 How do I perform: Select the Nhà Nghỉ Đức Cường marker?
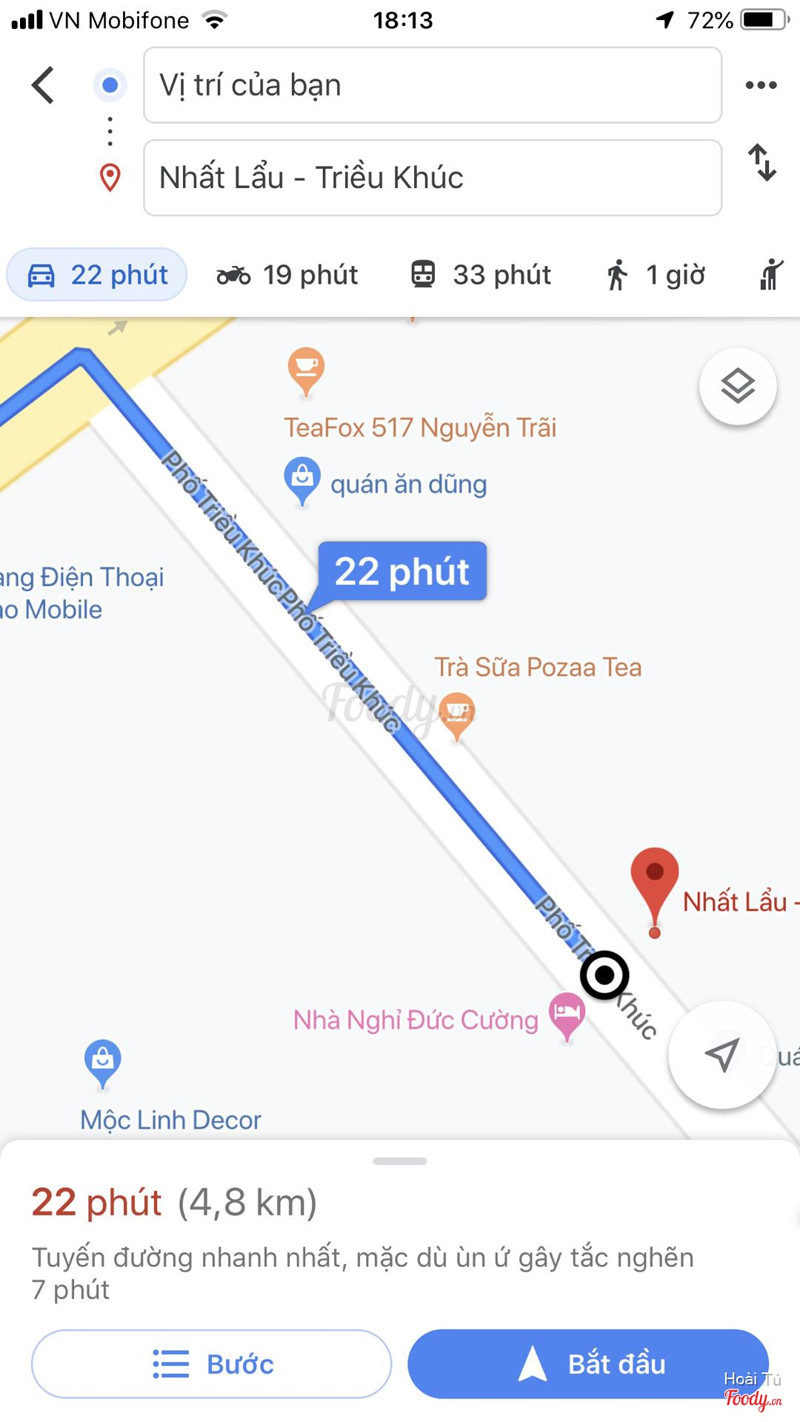567,1013
